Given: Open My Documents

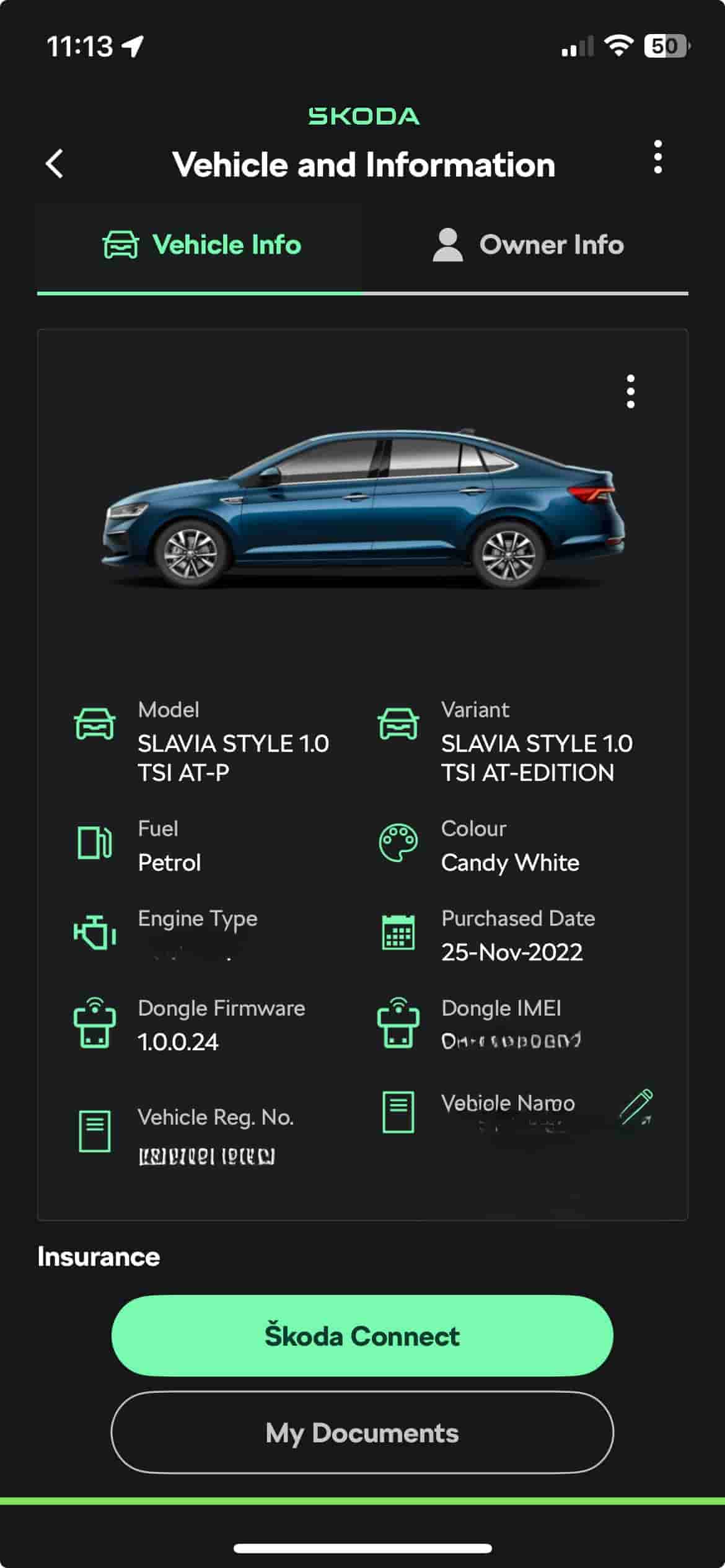Looking at the screenshot, I should point(362,1432).
